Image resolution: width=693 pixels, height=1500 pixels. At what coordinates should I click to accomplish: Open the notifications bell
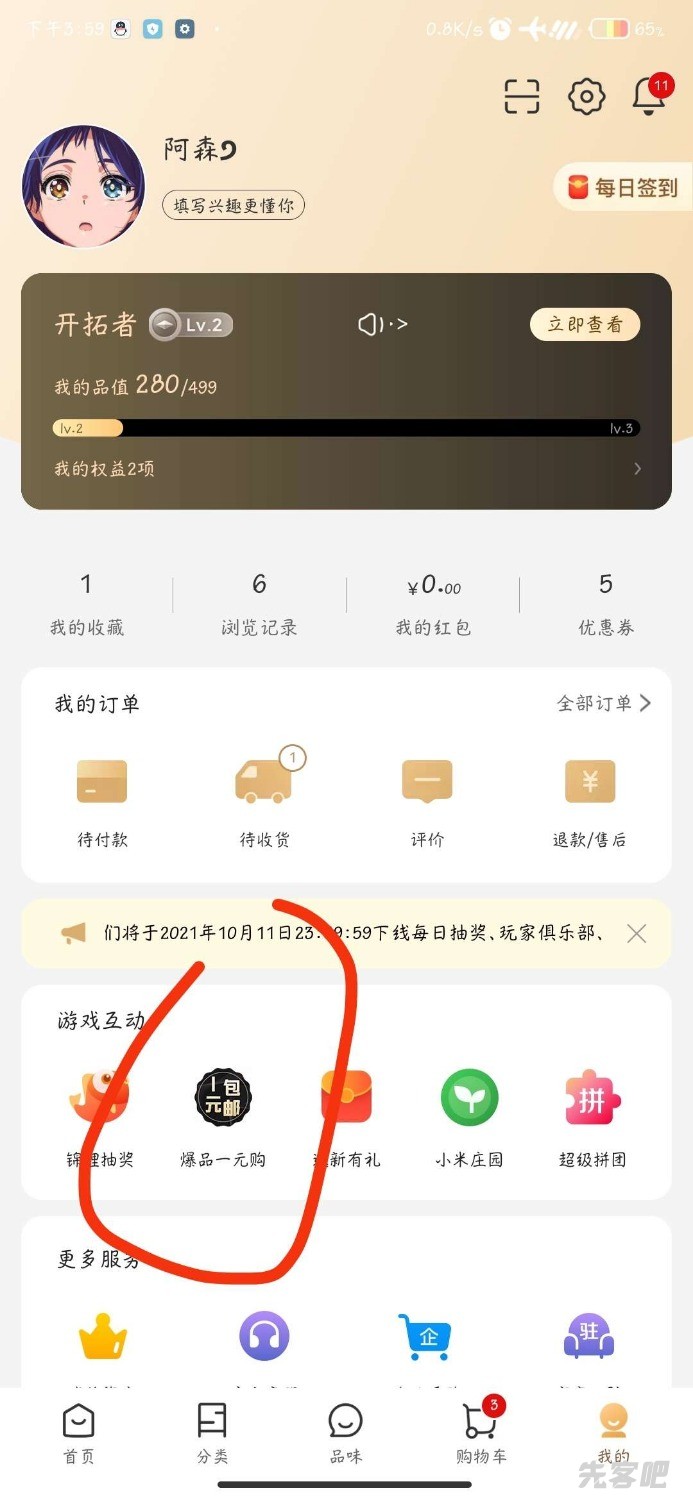(x=649, y=96)
